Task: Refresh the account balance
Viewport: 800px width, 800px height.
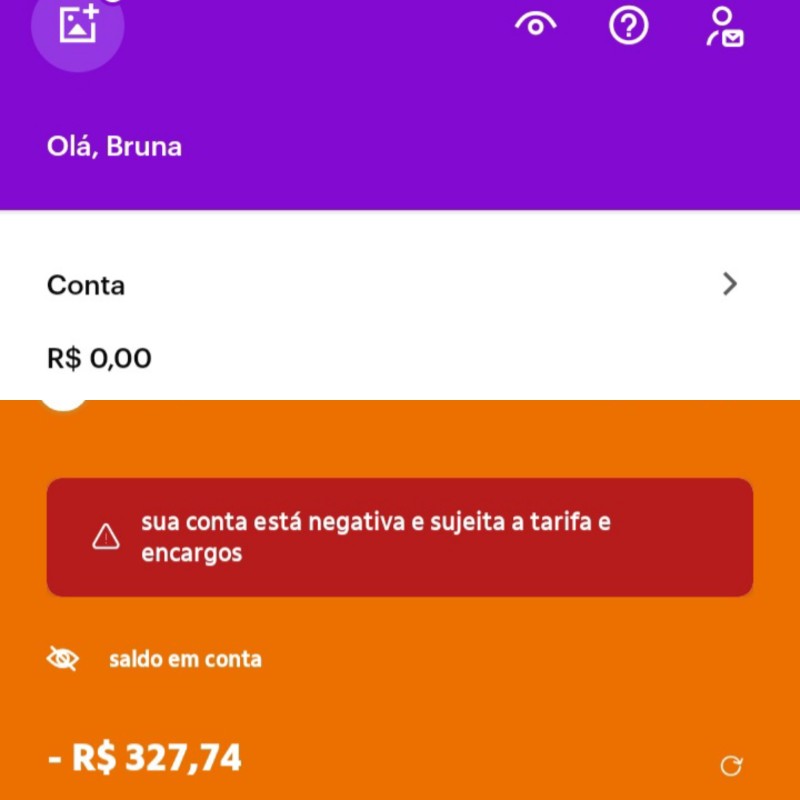Action: pos(731,766)
